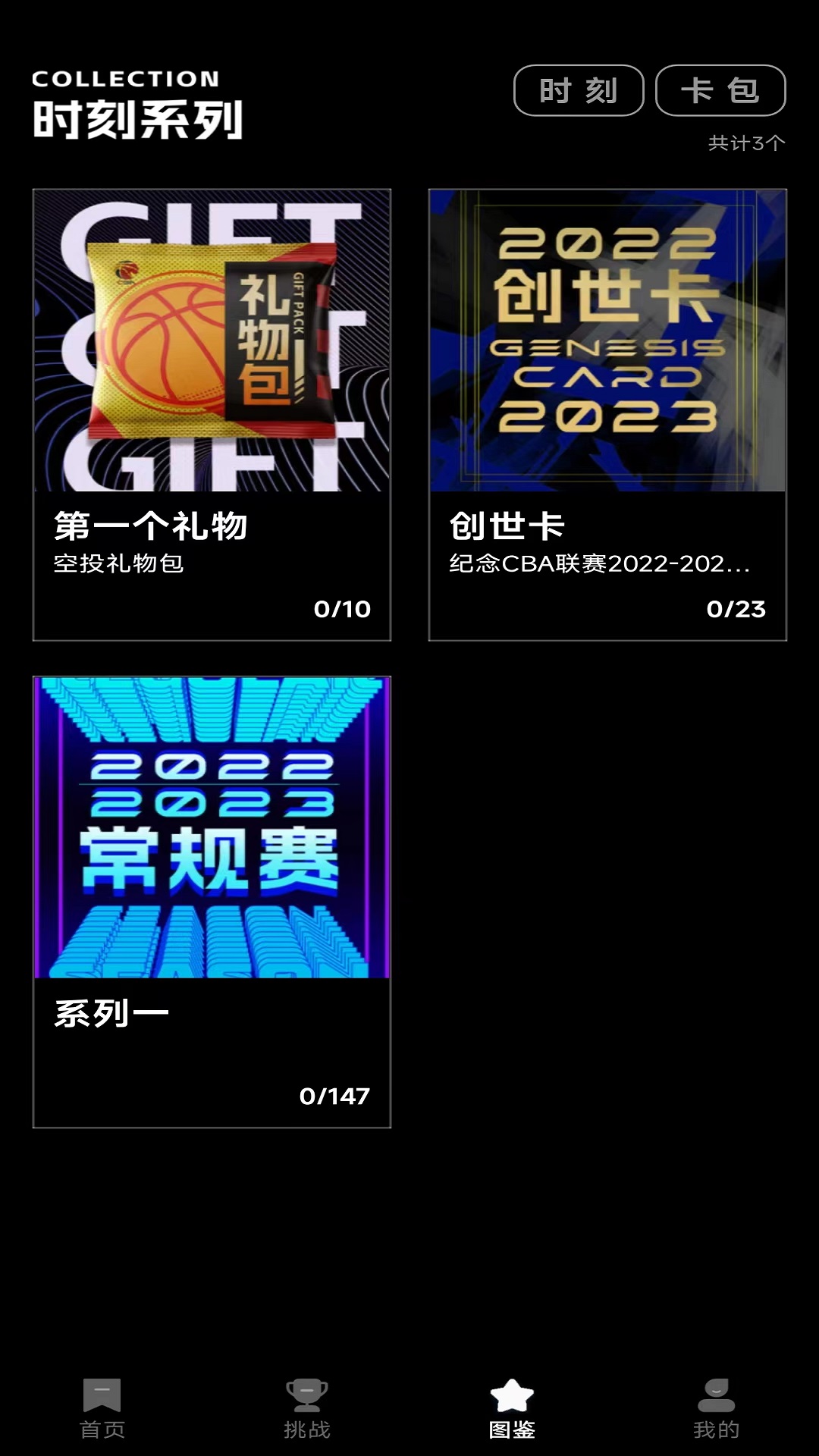Open the 第一个礼物 gift pack card
This screenshot has height=1456, width=819.
click(212, 341)
